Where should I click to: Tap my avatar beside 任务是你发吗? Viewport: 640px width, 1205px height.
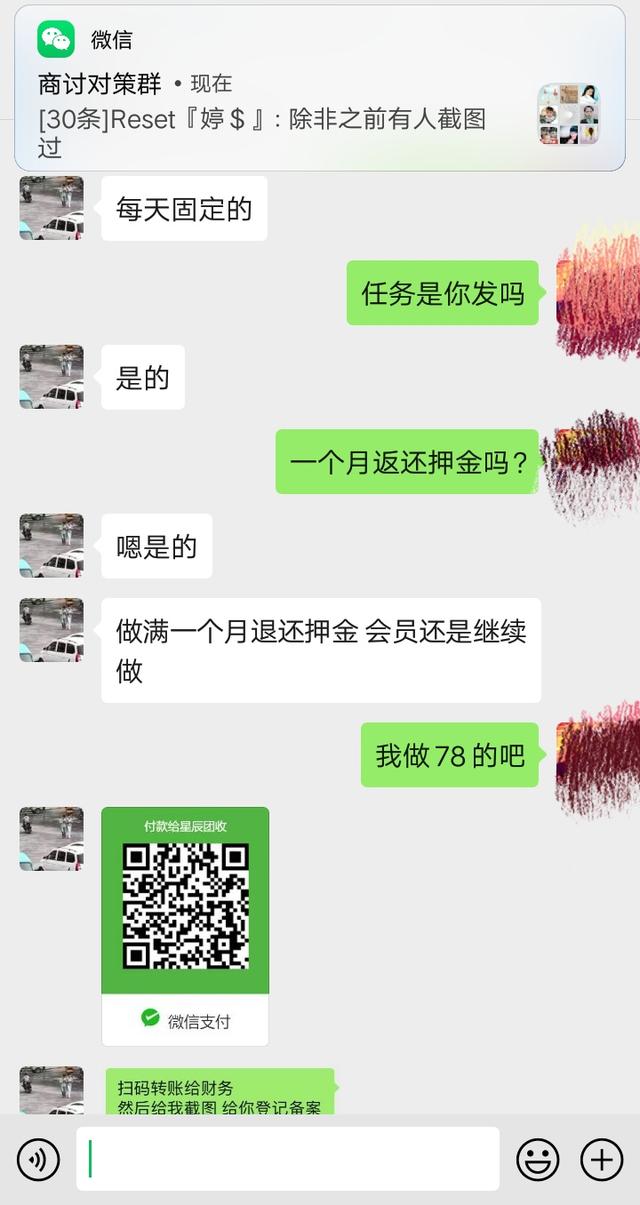click(598, 292)
